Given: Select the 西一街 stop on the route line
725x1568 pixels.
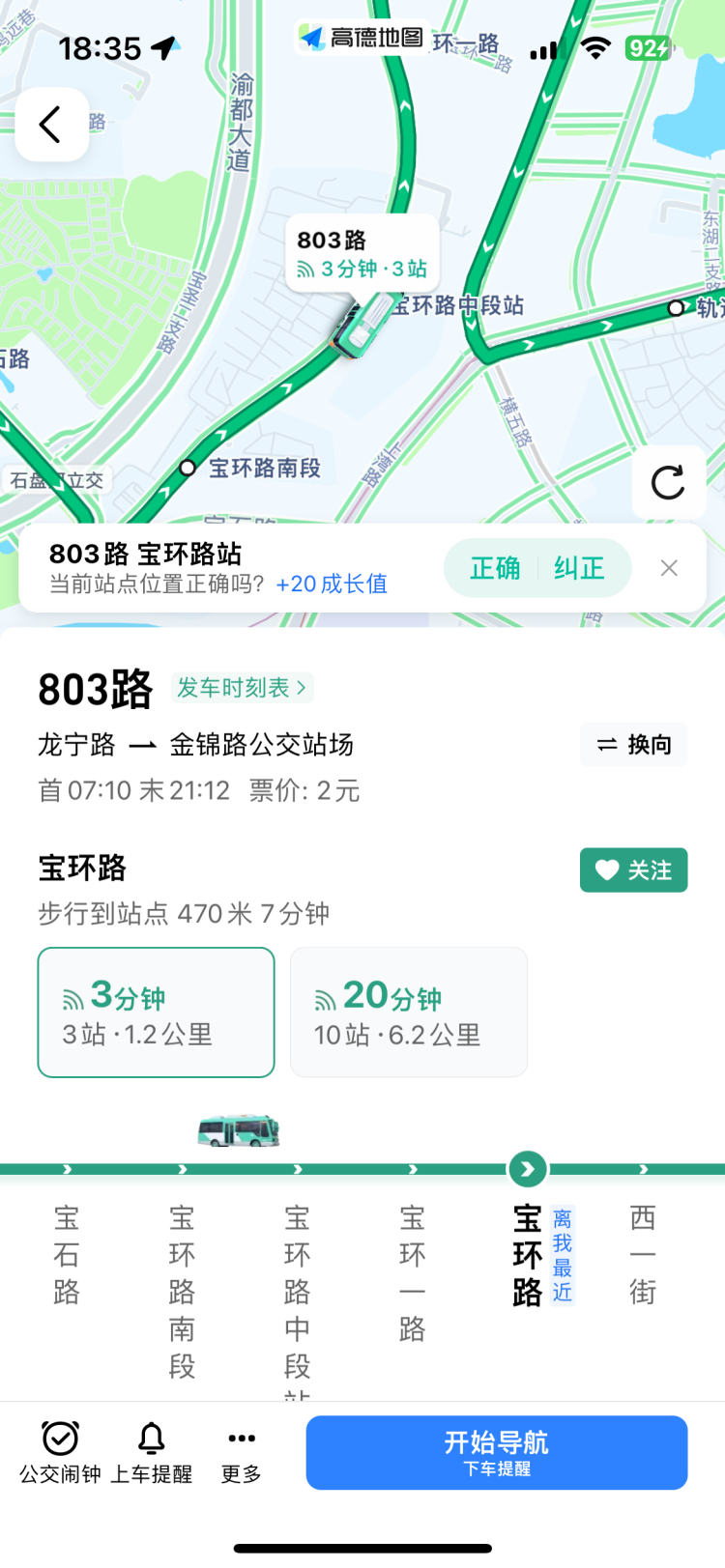Looking at the screenshot, I should pos(643,1254).
